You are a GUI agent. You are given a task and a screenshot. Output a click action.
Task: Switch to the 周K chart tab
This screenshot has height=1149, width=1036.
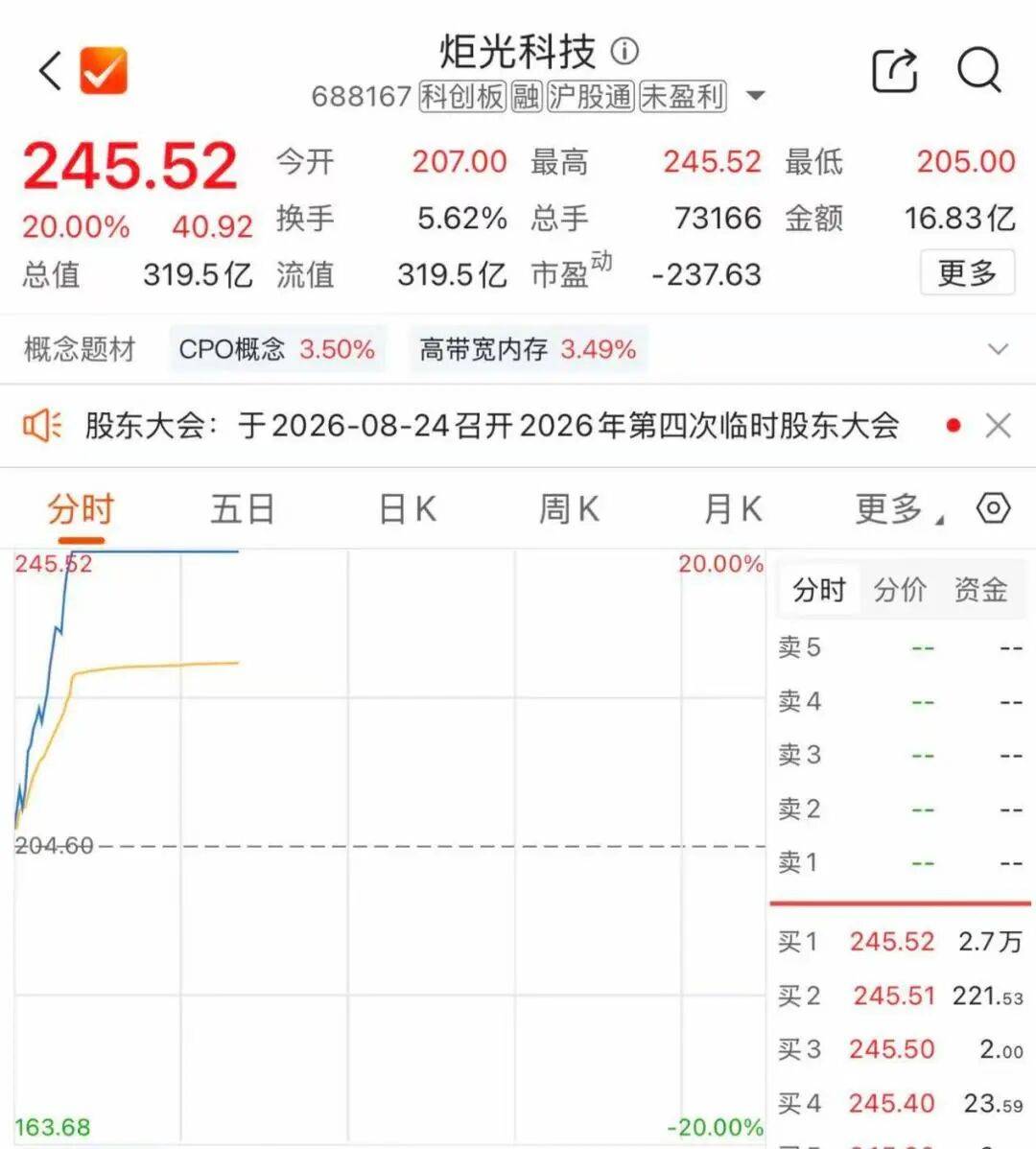[569, 509]
